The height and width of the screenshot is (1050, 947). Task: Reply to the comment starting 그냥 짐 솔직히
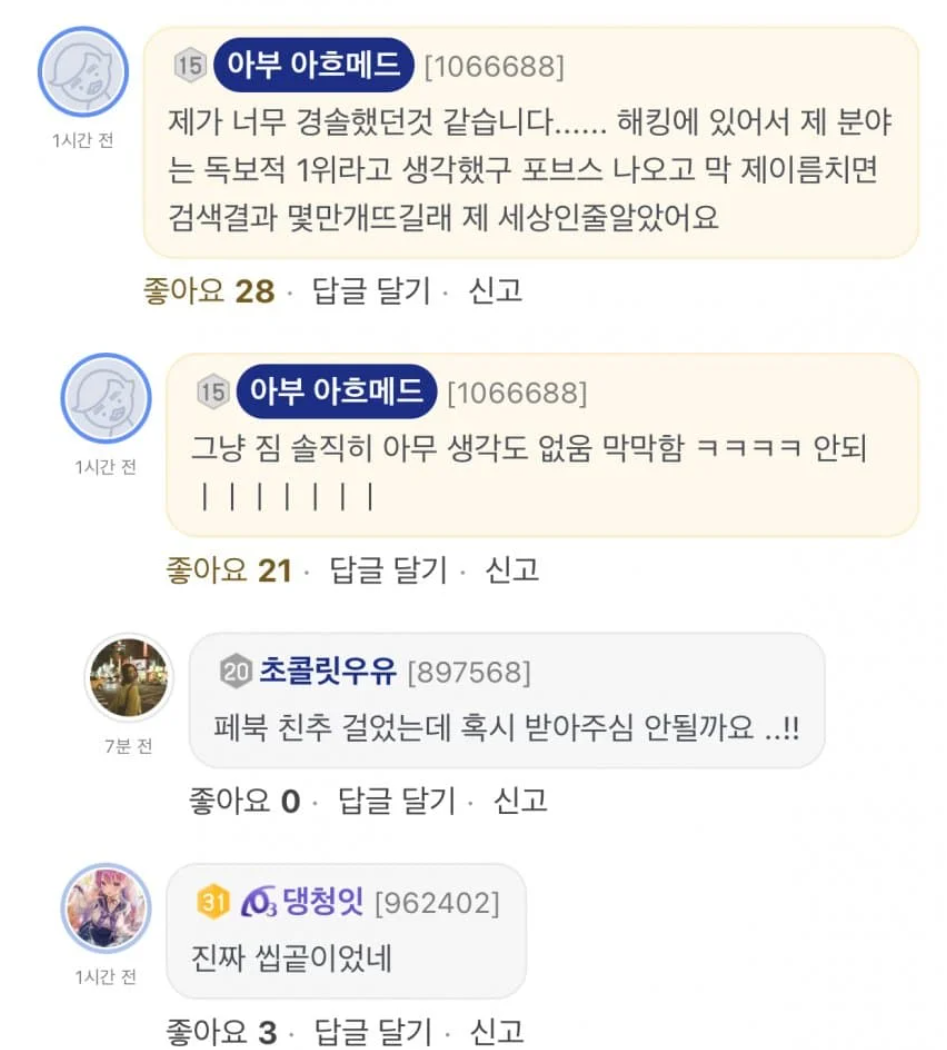[388, 570]
